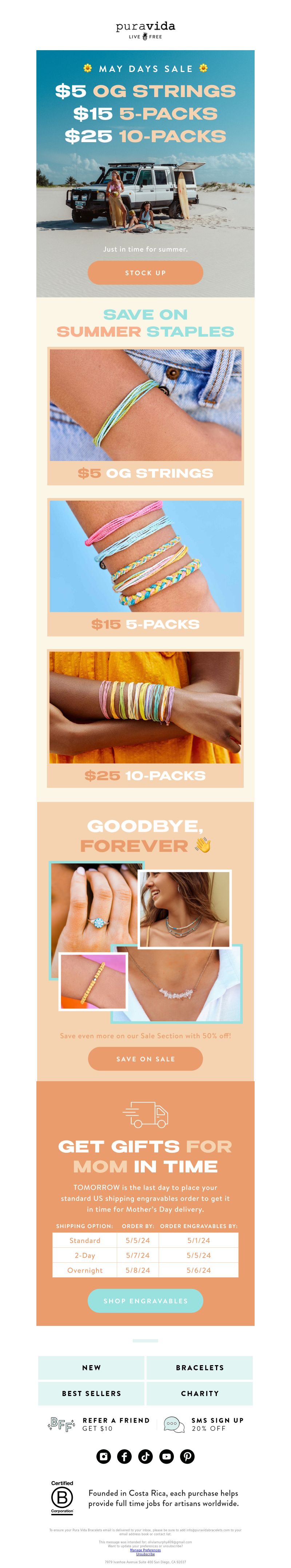The image size is (291, 1568).
Task: Select SMS Sign Up 20% off
Action: pos(204,1424)
